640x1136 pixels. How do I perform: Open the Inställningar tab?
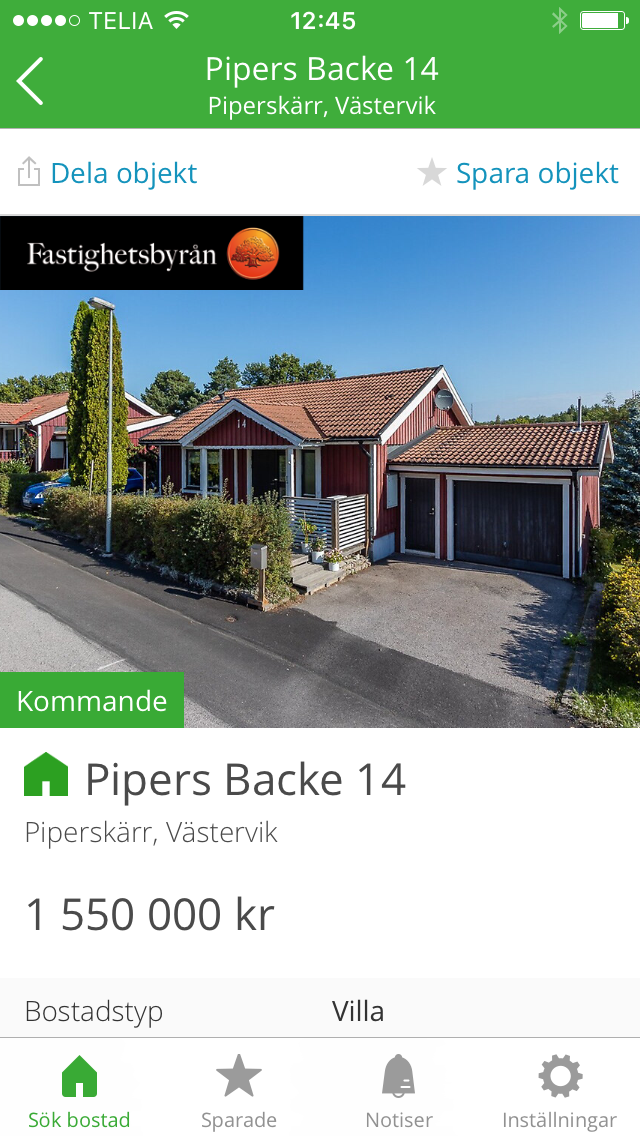(559, 1092)
